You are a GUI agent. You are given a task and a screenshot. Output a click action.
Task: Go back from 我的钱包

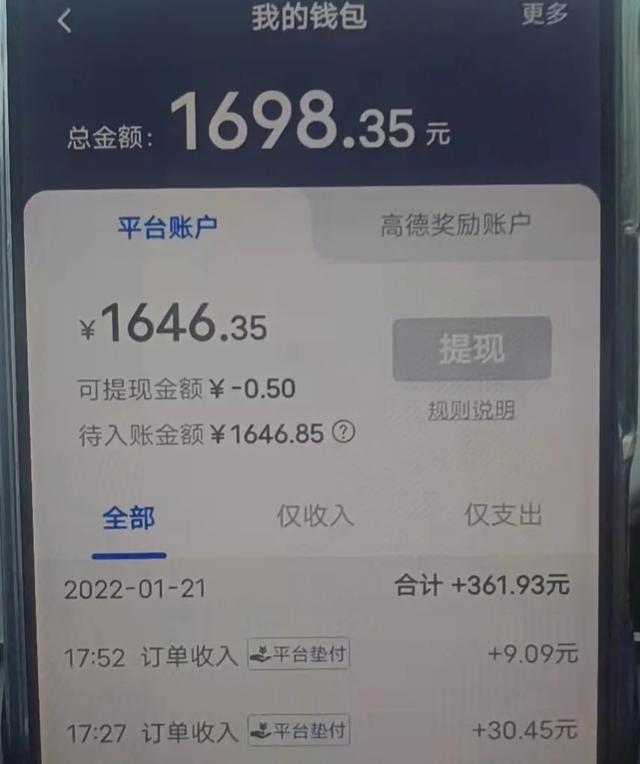[65, 21]
